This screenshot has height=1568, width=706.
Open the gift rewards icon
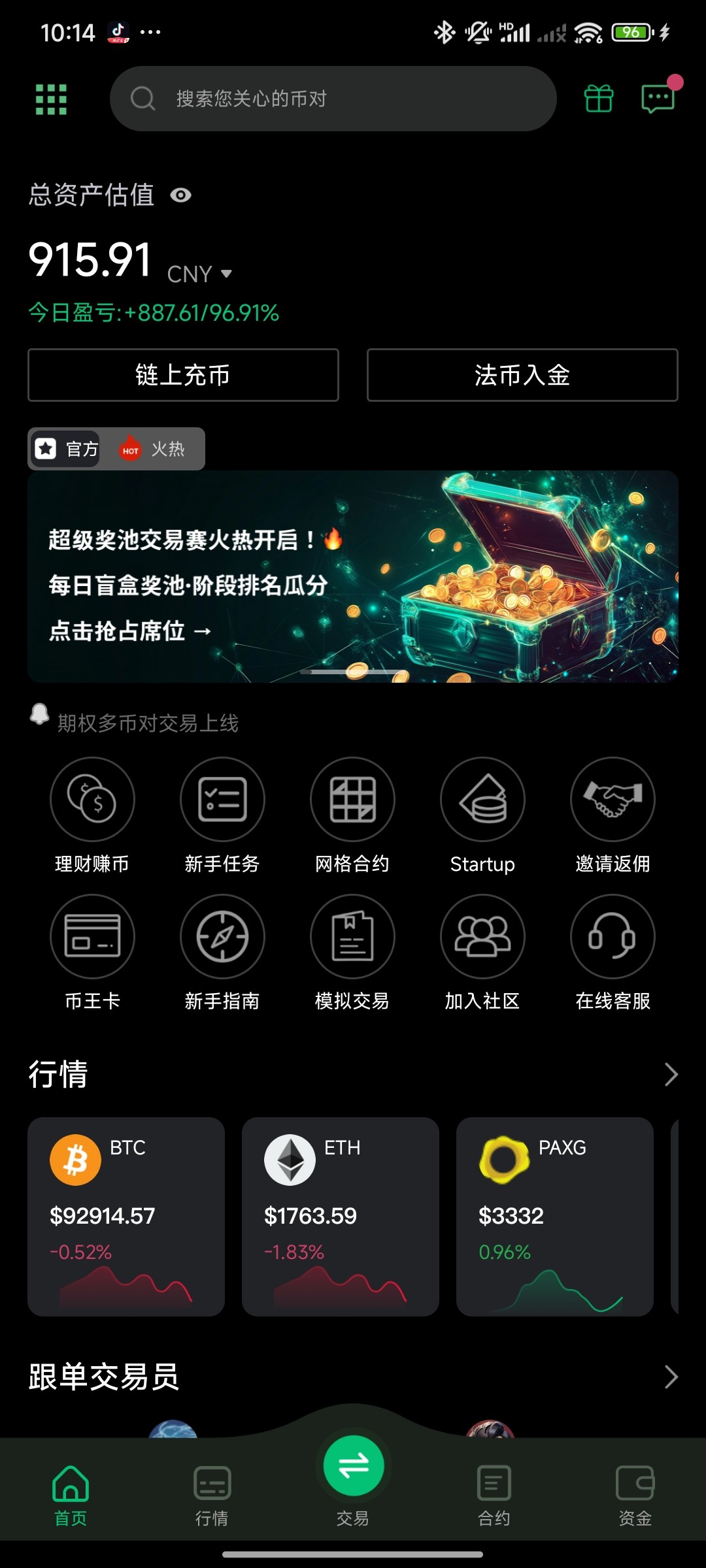click(x=598, y=99)
